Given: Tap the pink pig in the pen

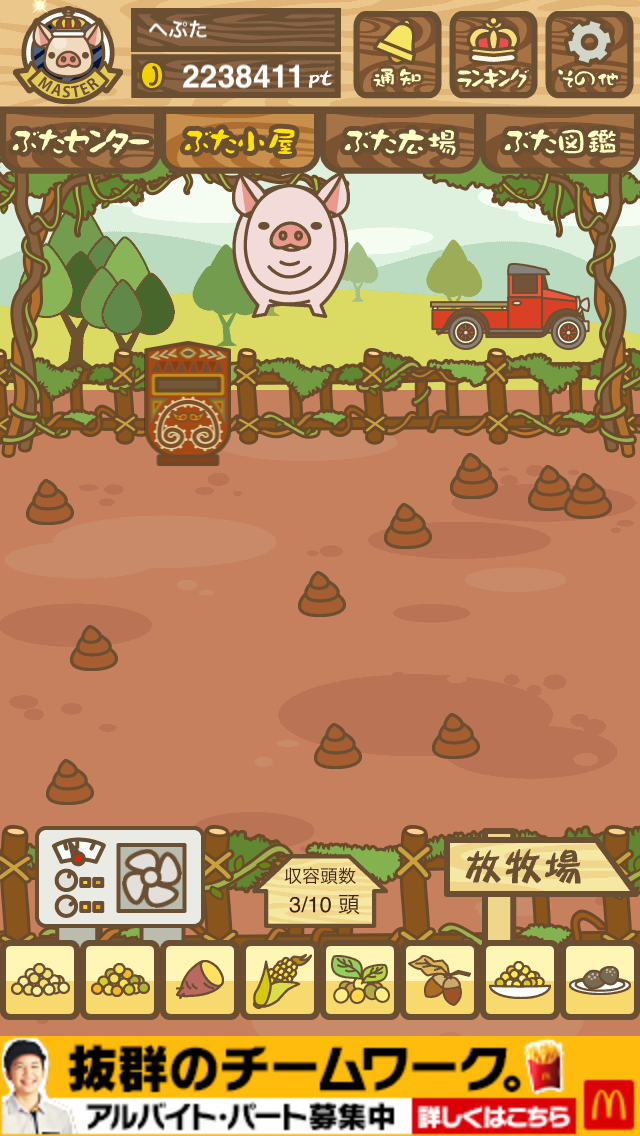Looking at the screenshot, I should (x=290, y=246).
